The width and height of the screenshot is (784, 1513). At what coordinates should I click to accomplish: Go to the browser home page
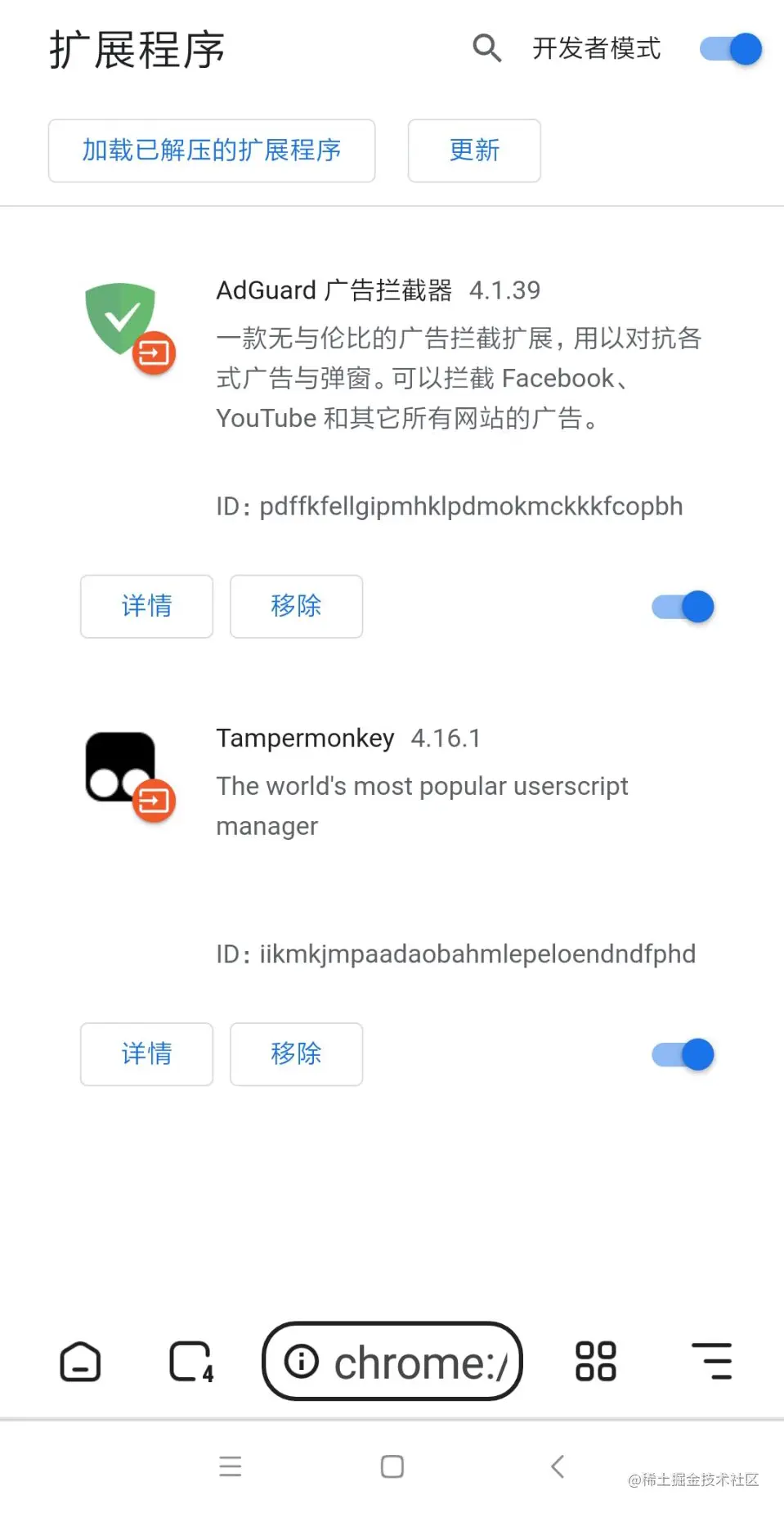[80, 1362]
